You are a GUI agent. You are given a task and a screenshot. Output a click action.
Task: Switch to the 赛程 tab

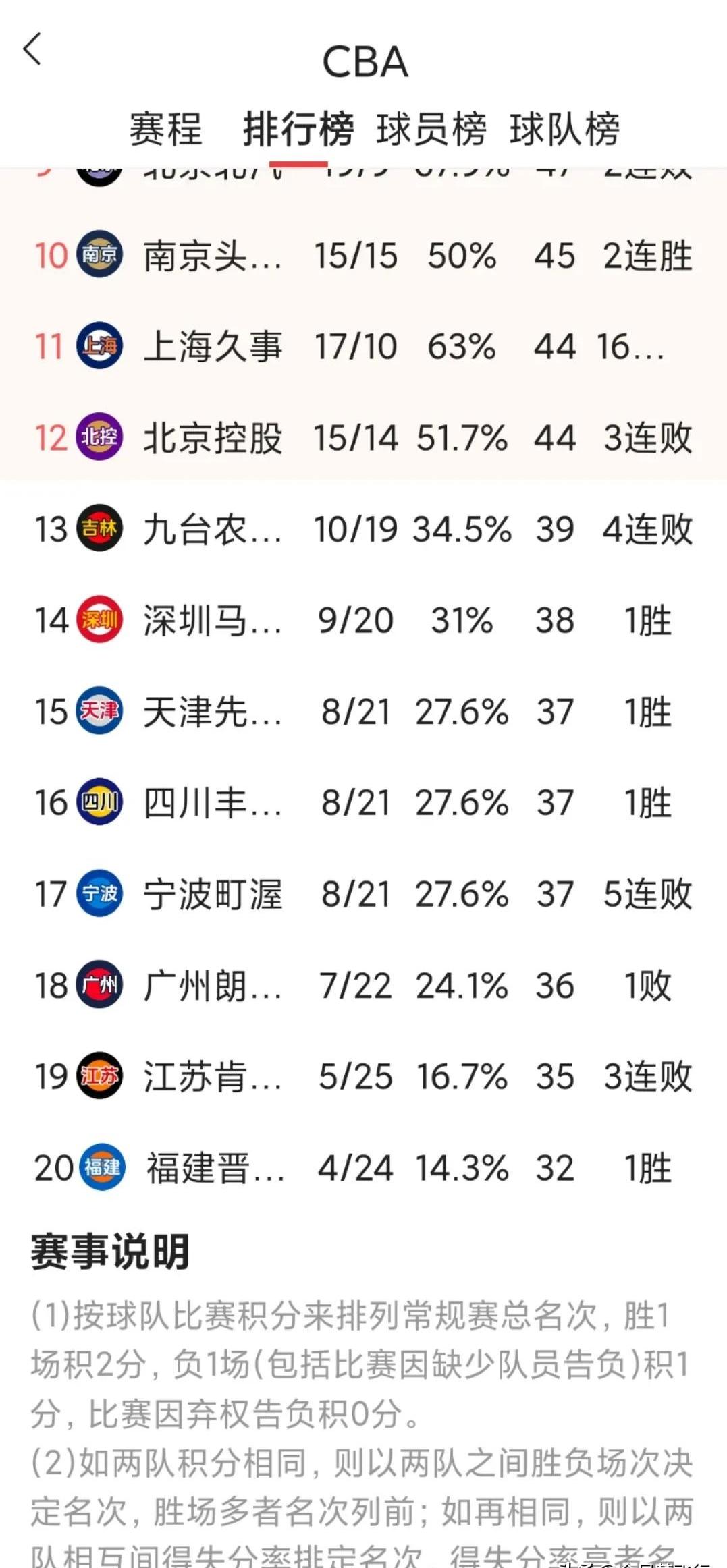165,128
